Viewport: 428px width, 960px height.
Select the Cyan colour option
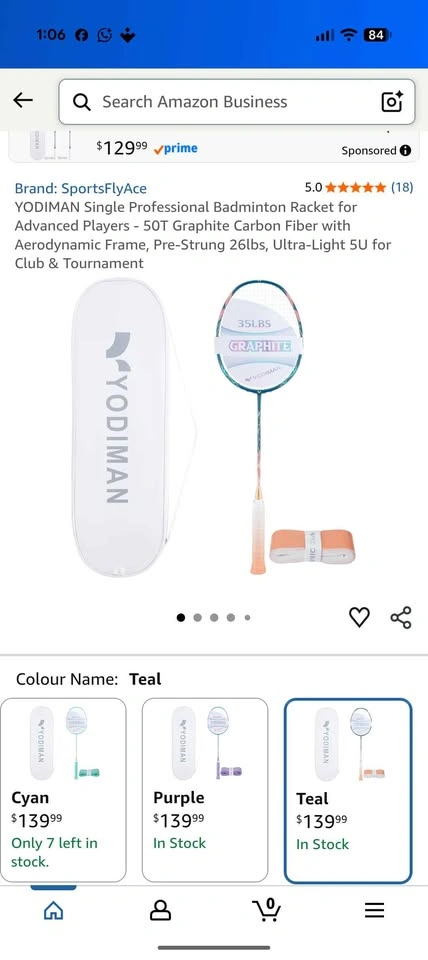pos(64,790)
